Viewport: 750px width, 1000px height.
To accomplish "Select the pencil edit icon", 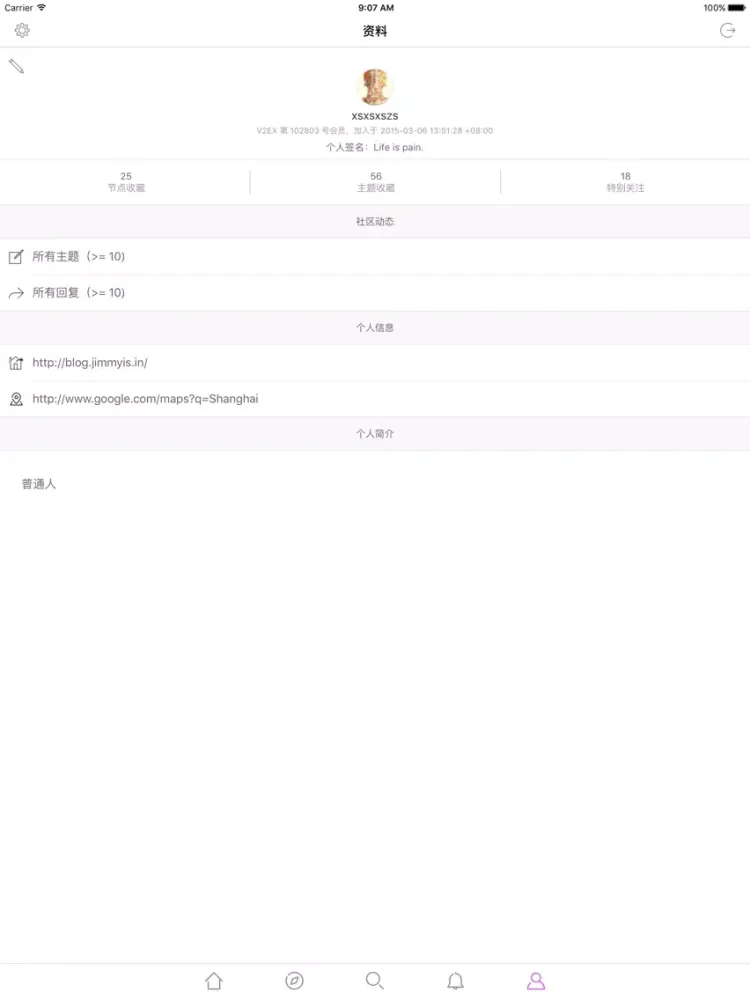I will point(16,68).
